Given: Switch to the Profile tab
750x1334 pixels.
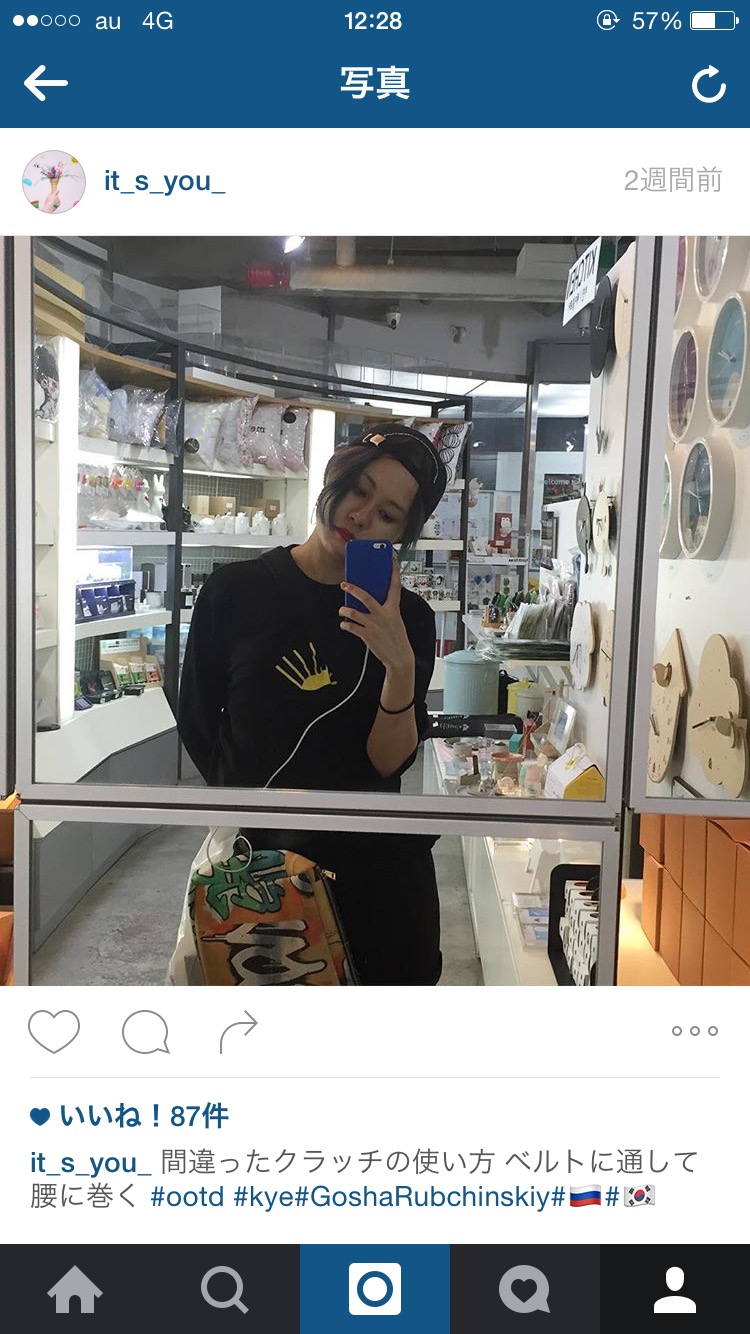Looking at the screenshot, I should (x=675, y=1289).
